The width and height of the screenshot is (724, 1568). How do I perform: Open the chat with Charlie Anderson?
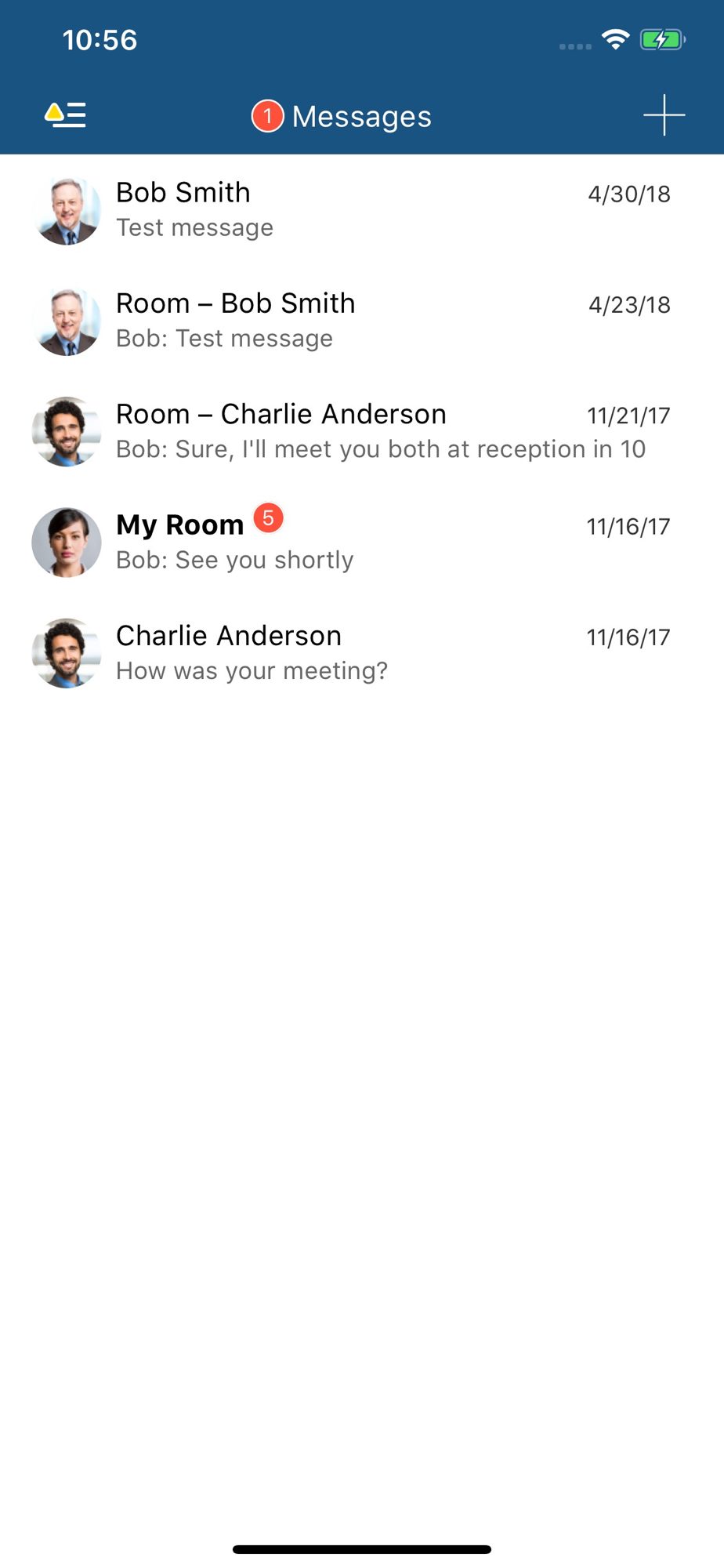360,652
